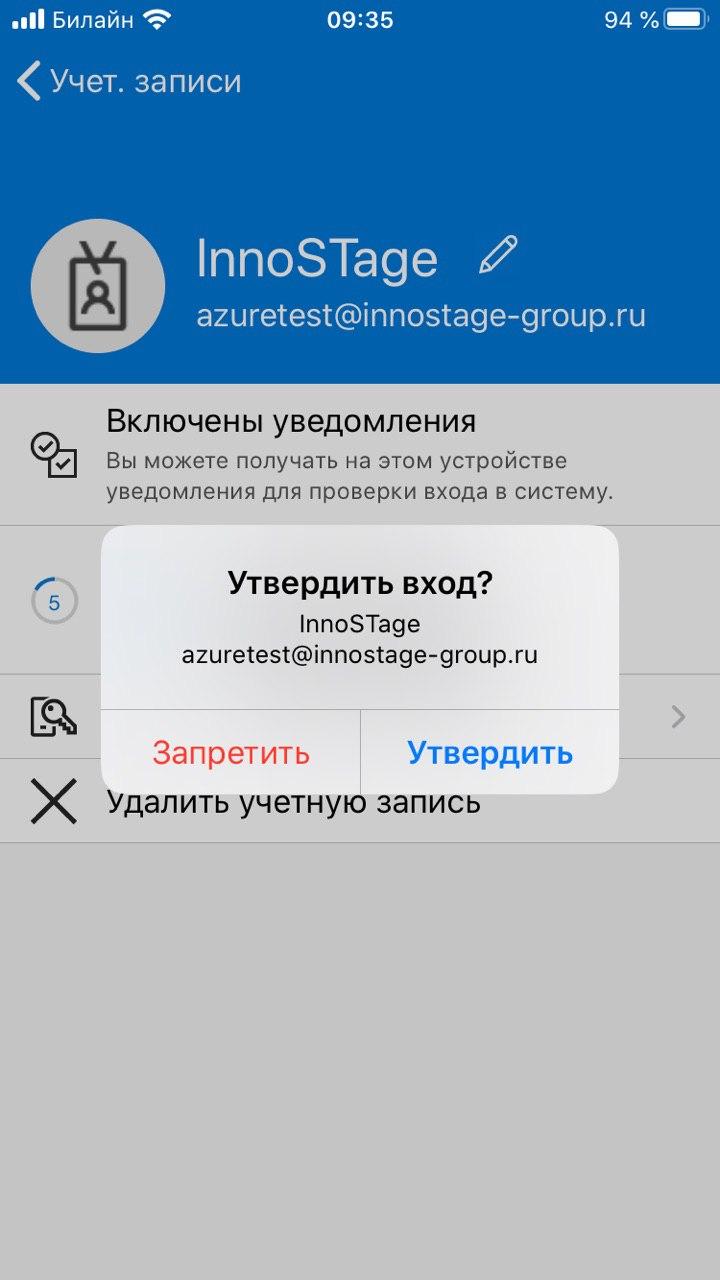The height and width of the screenshot is (1280, 720).
Task: Select Удалить учетную запись
Action: pyautogui.click(x=293, y=803)
